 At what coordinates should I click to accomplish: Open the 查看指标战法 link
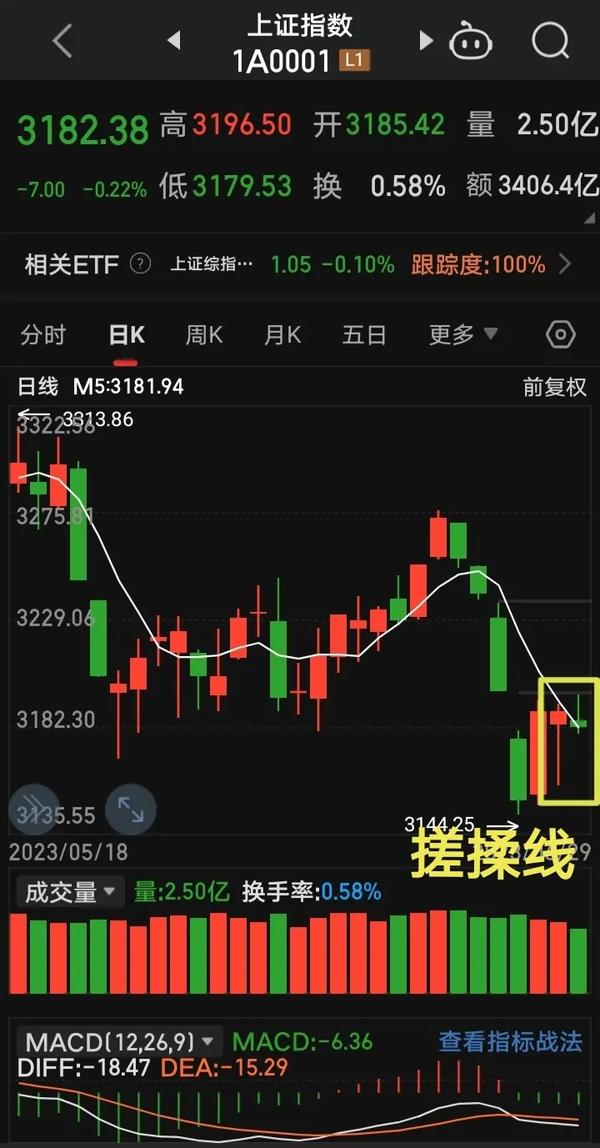tap(510, 1040)
